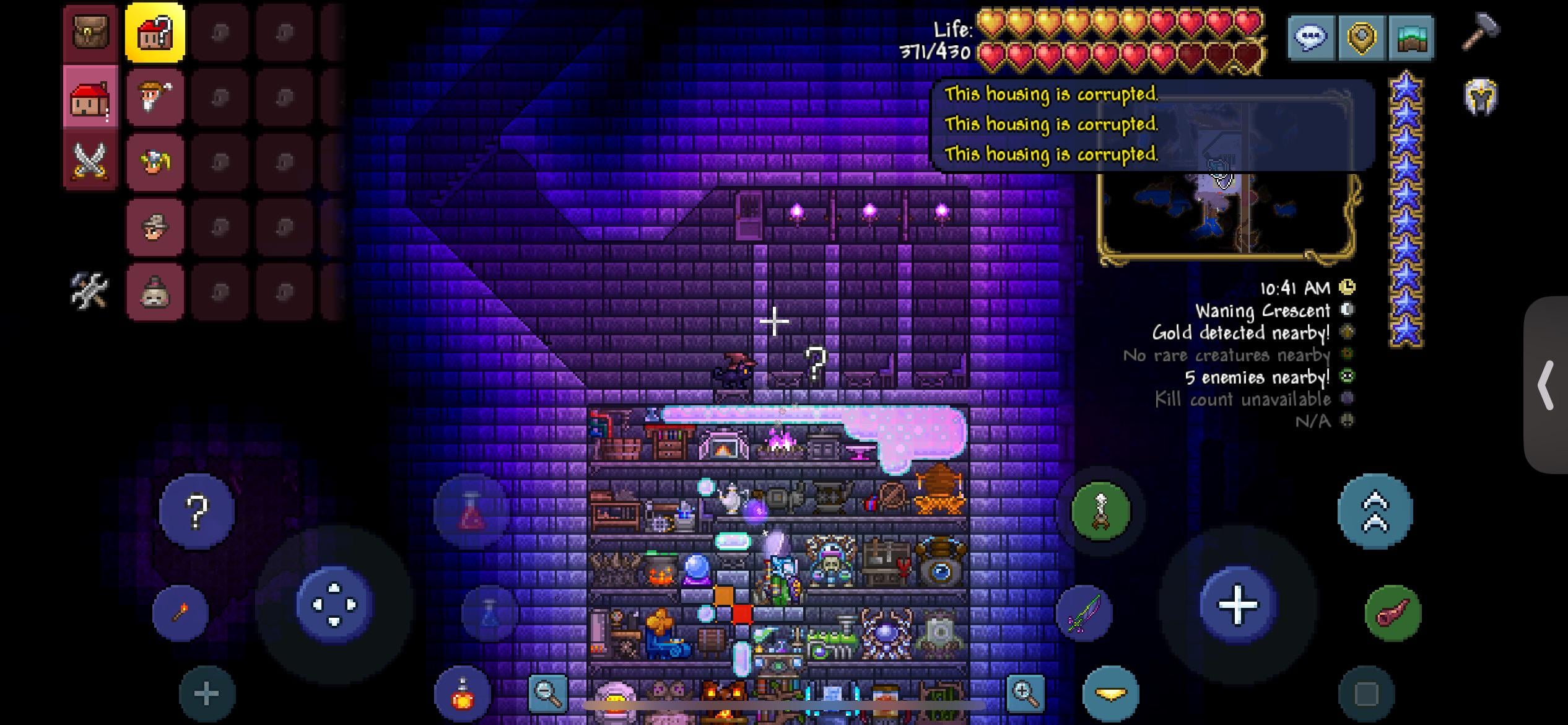This screenshot has width=1568, height=725.
Task: Tap the gold map pin button
Action: (x=1361, y=37)
